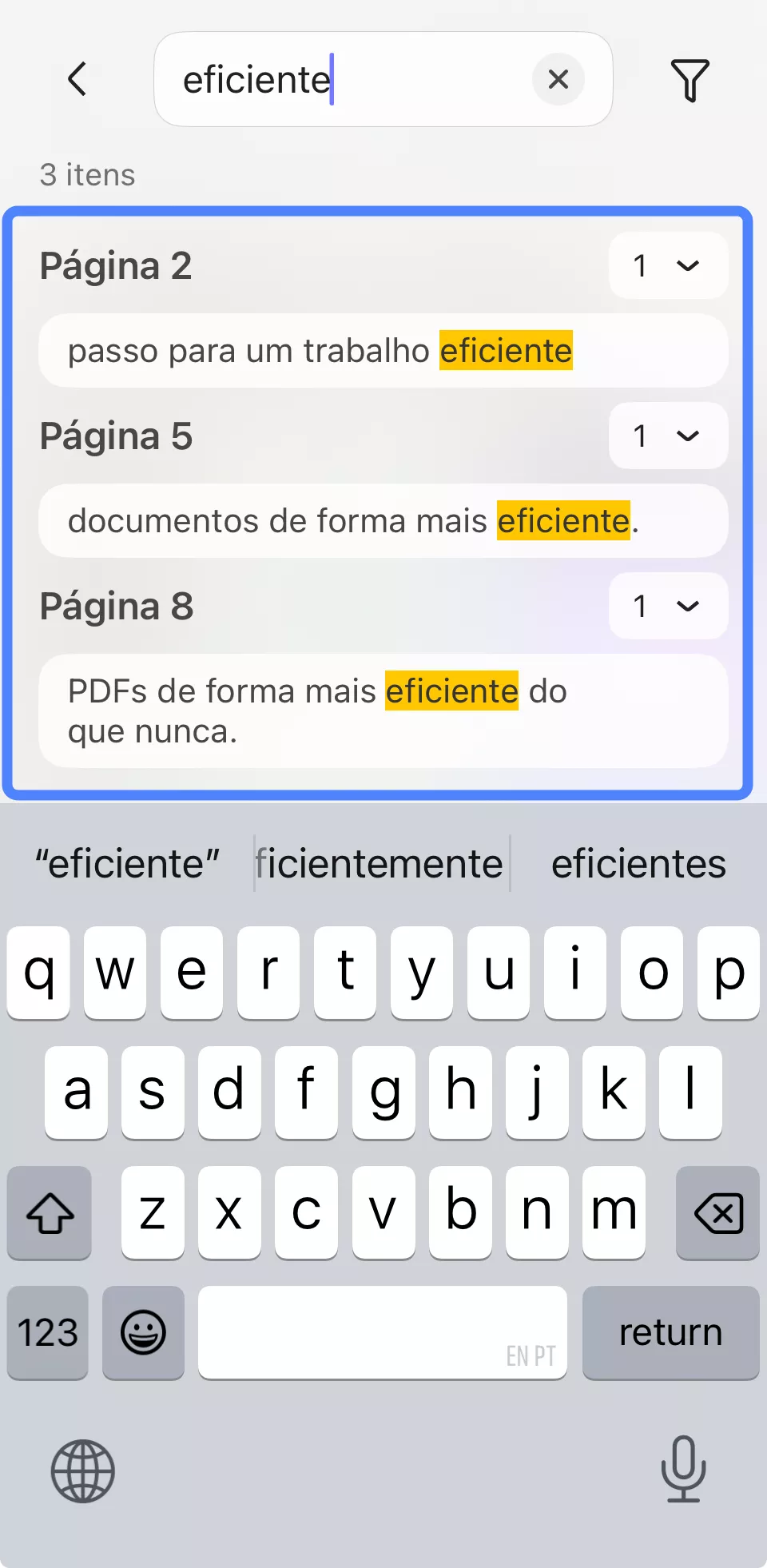Tap the space bar

pyautogui.click(x=383, y=1332)
